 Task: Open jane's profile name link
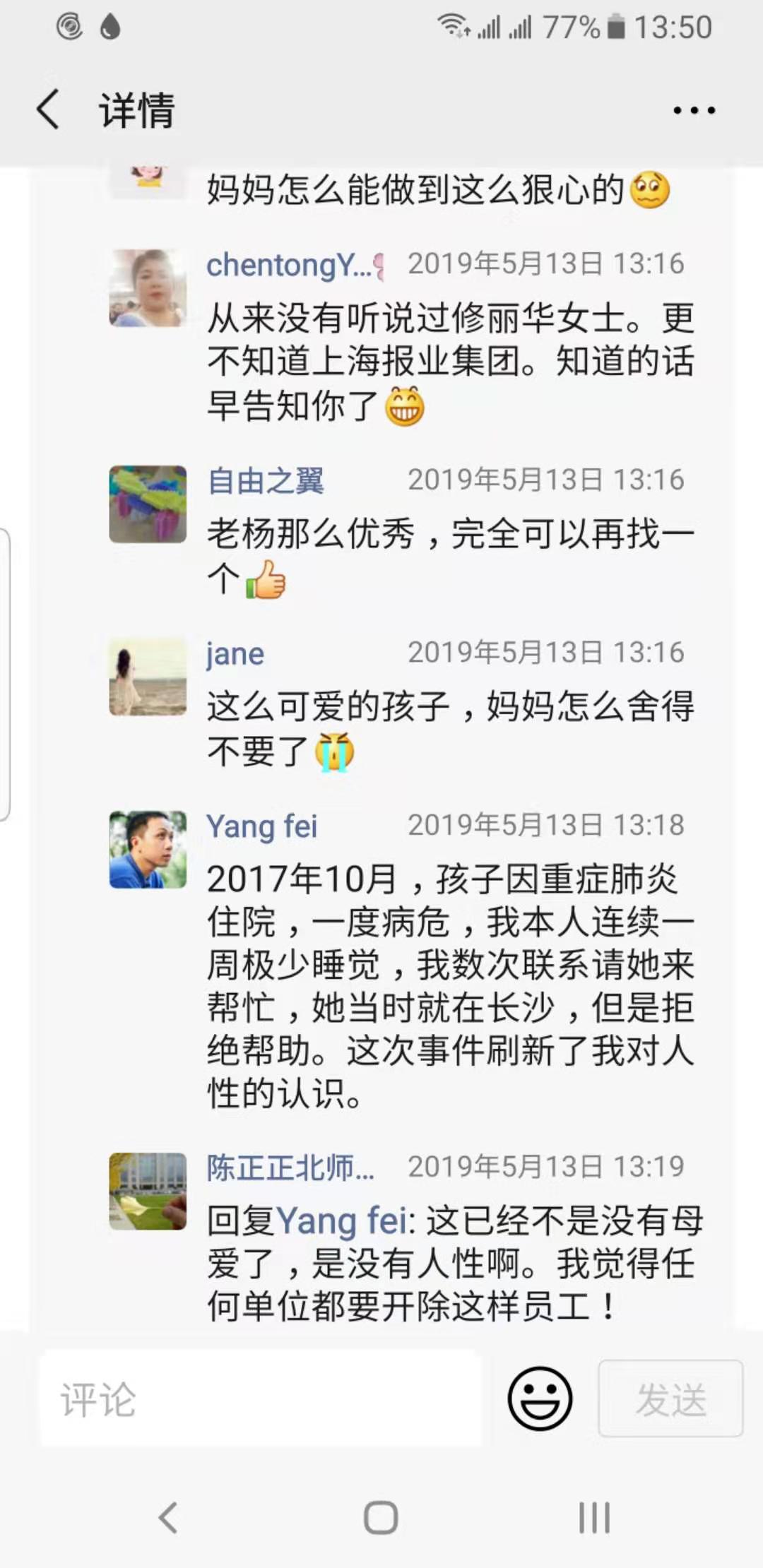(x=235, y=655)
